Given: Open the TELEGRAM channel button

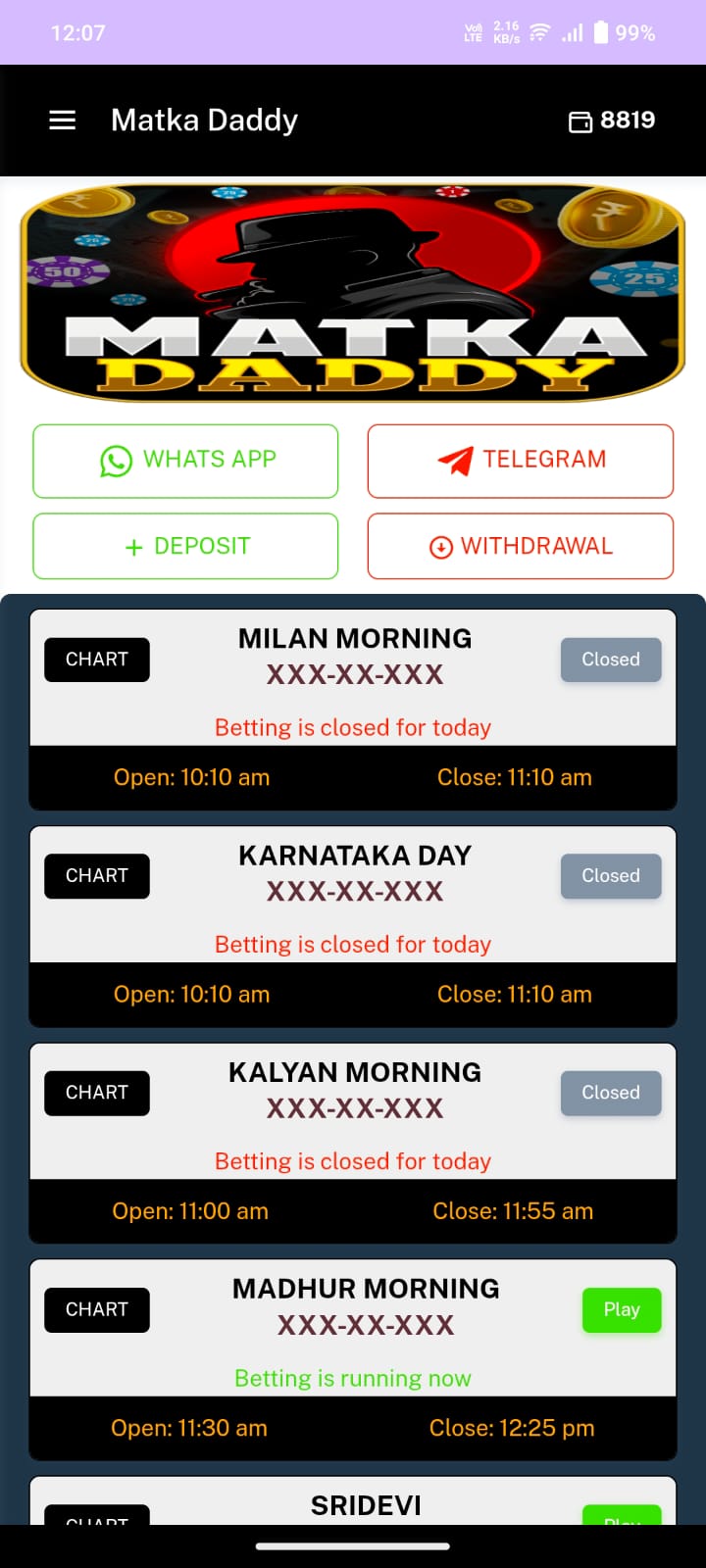Looking at the screenshot, I should click(520, 461).
